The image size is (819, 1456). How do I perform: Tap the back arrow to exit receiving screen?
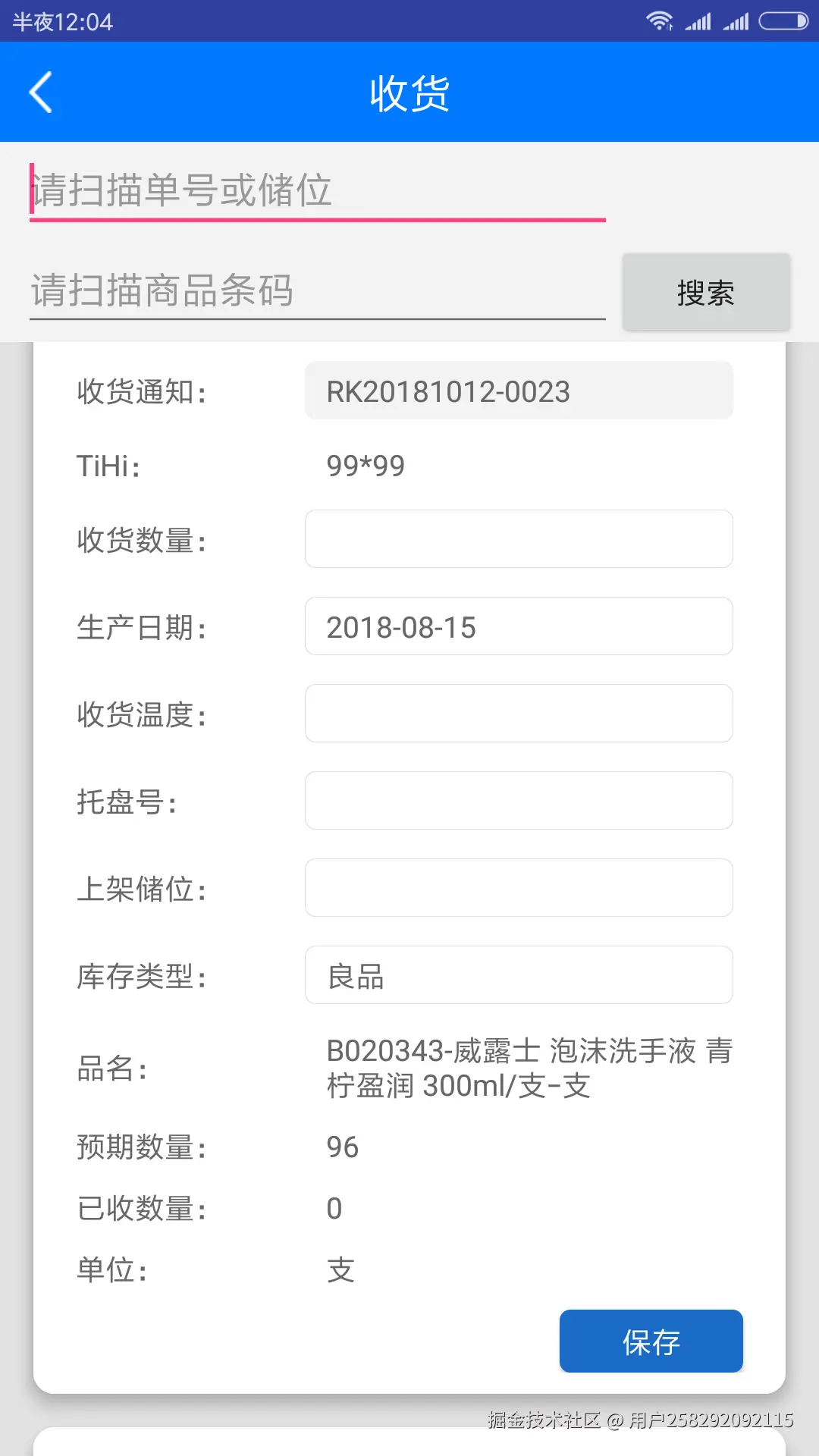point(39,91)
